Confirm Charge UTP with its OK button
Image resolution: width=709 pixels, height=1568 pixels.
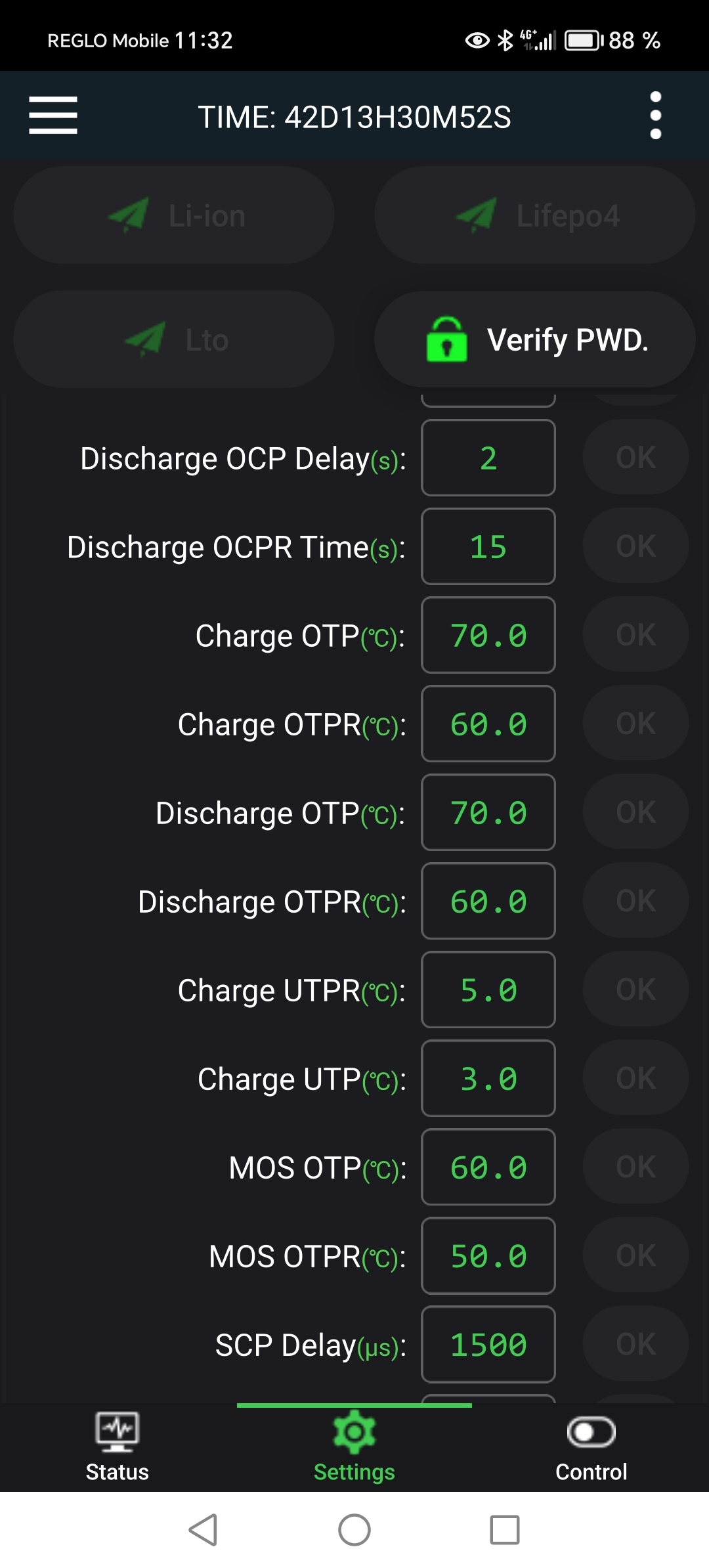(635, 1078)
